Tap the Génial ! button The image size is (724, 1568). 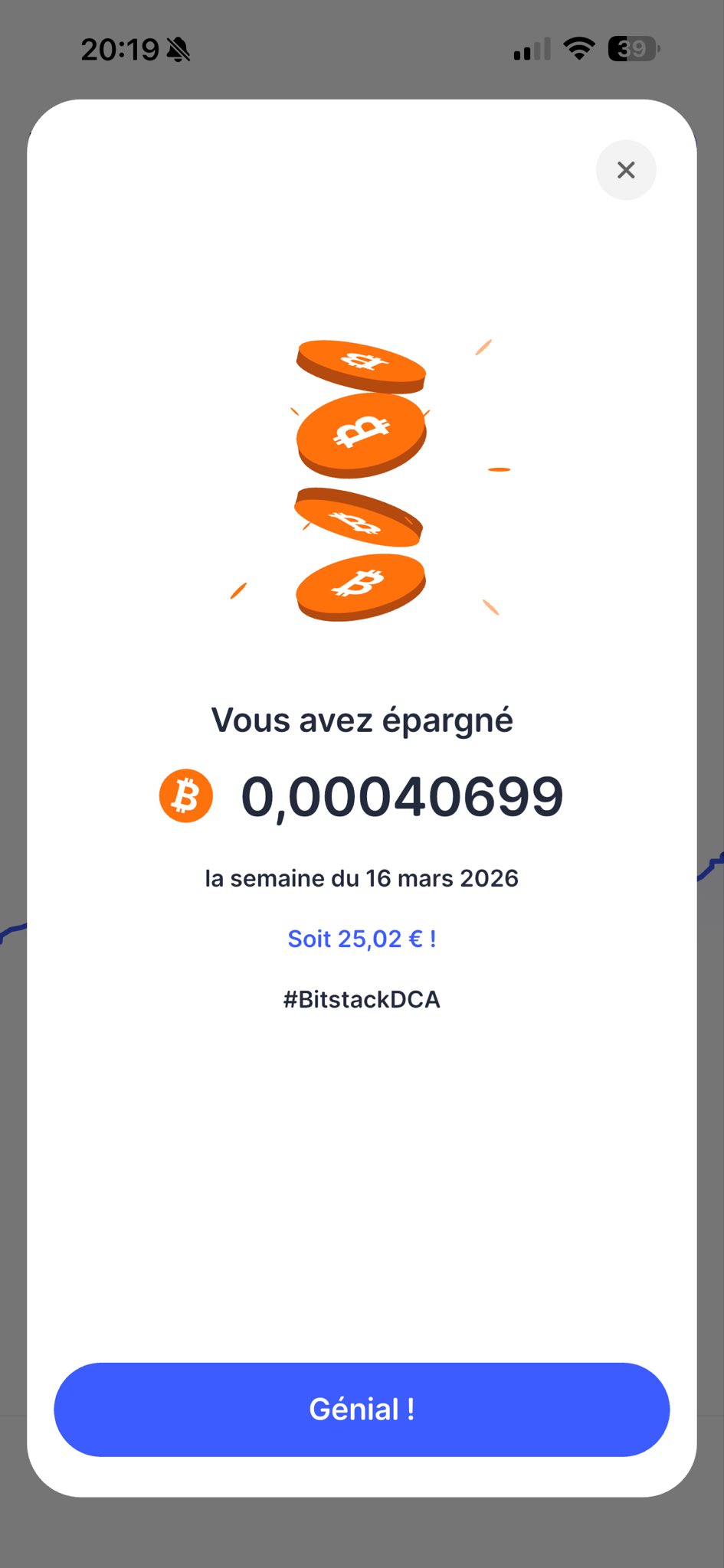pyautogui.click(x=362, y=1410)
